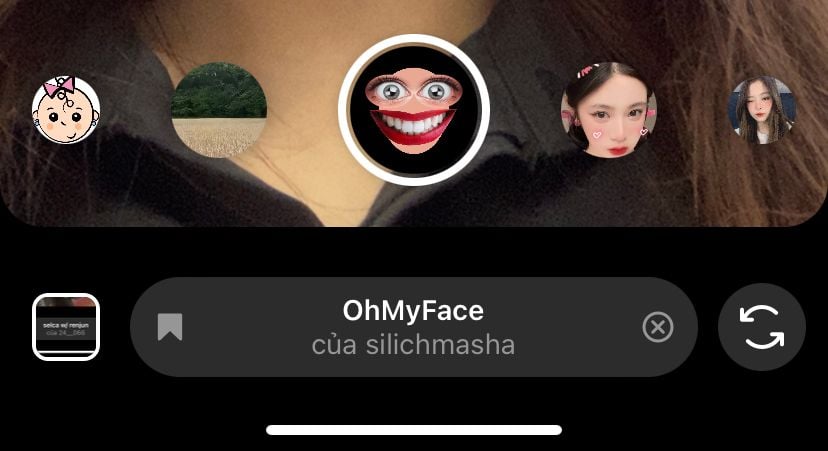Choose the long-haired girl effect

point(761,110)
